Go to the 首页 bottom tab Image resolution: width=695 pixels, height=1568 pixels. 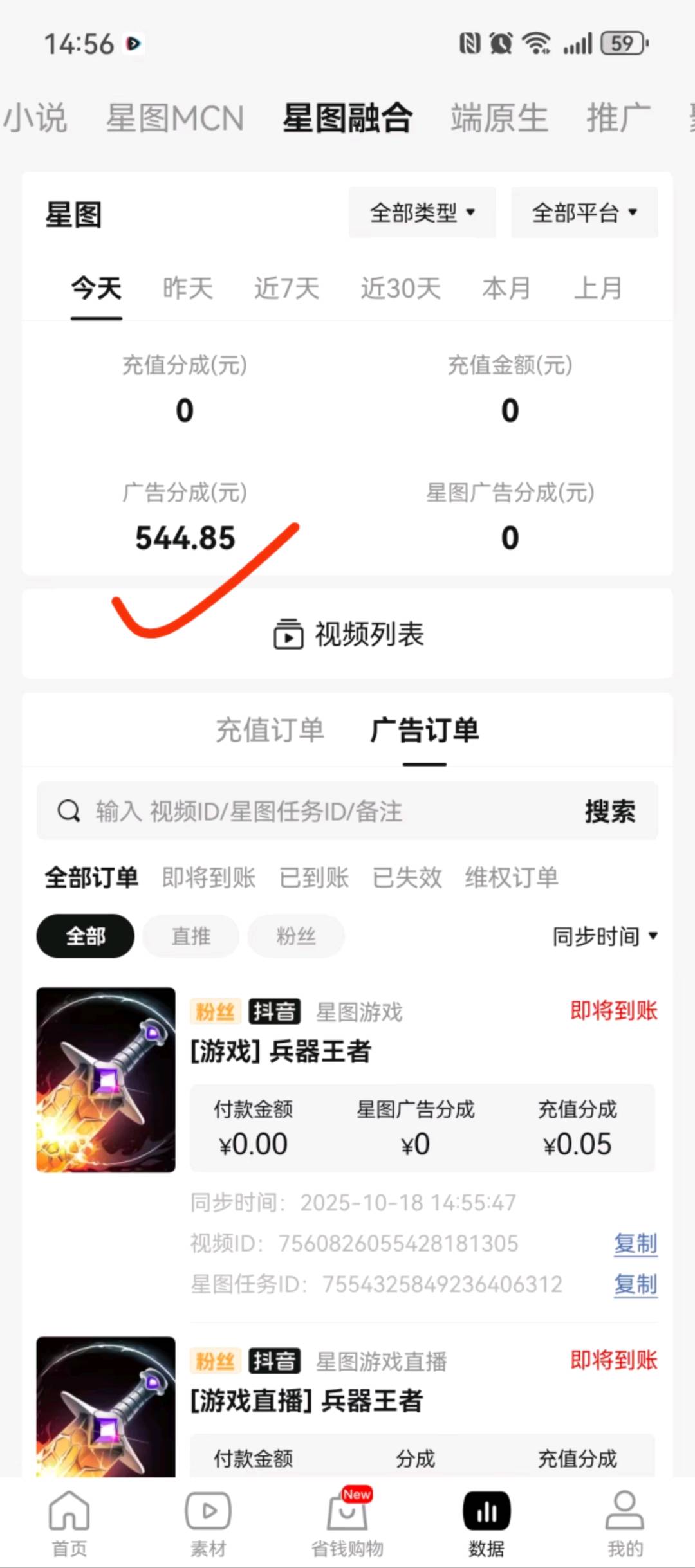click(x=69, y=1521)
